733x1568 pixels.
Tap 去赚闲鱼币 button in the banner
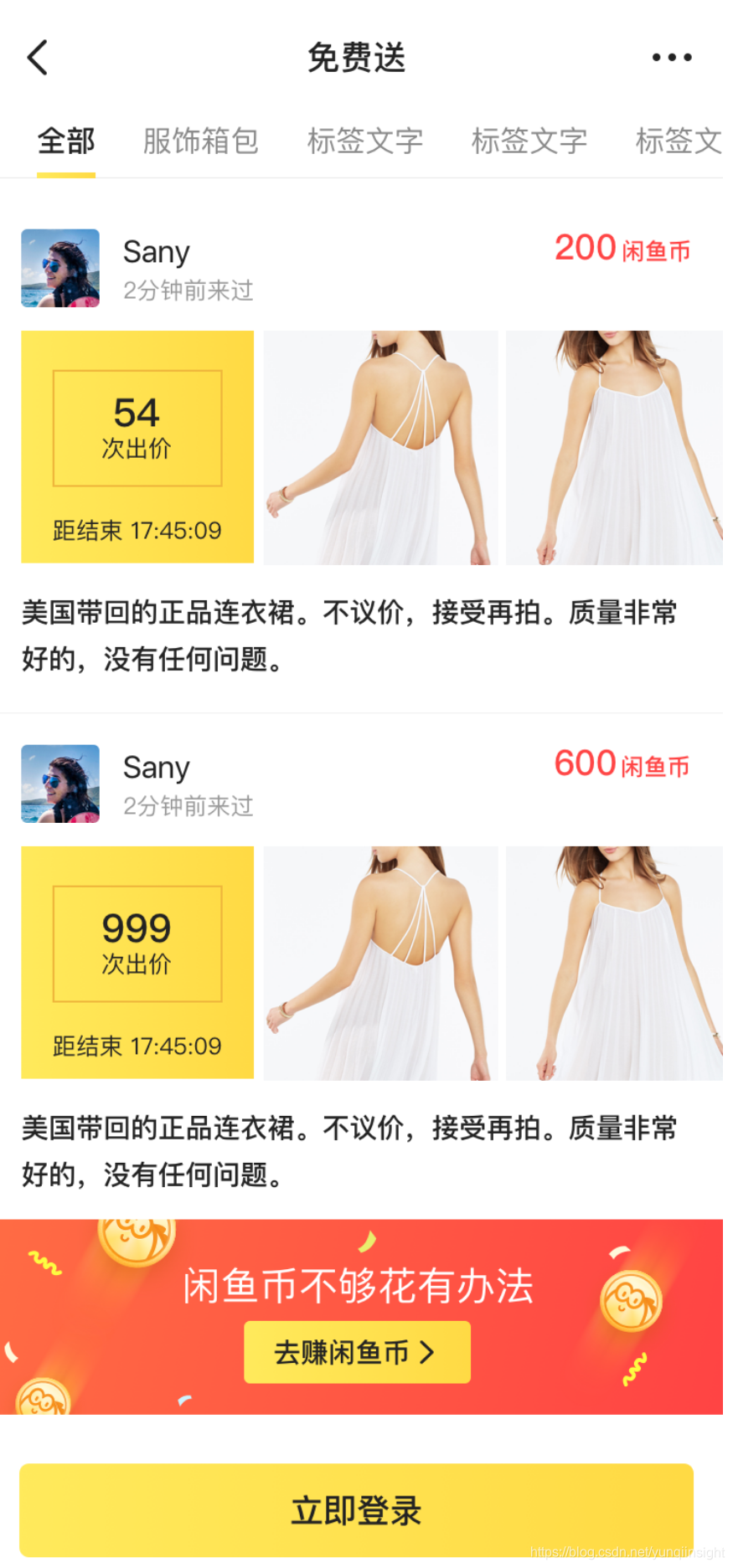[x=357, y=1352]
